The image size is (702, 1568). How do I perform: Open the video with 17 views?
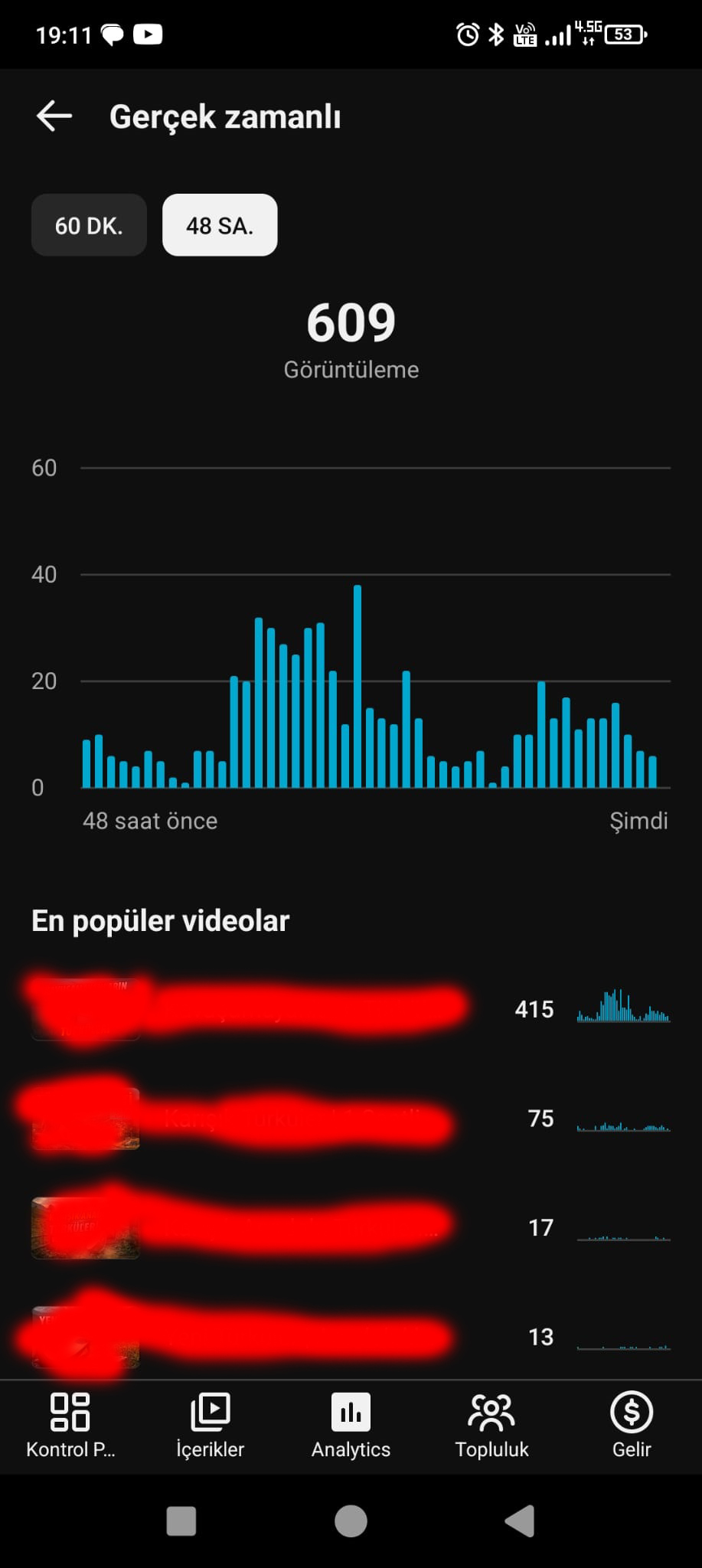(x=351, y=1228)
